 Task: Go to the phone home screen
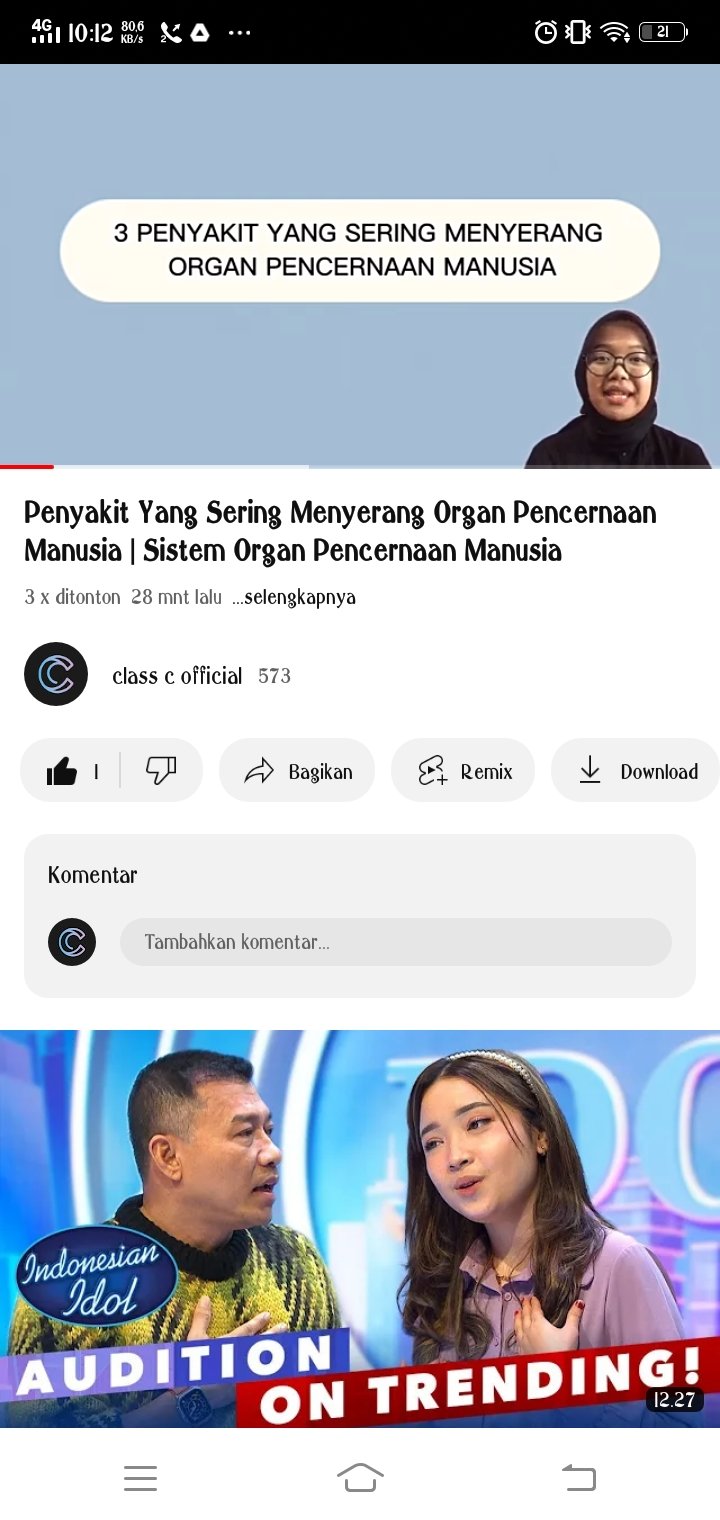360,1477
